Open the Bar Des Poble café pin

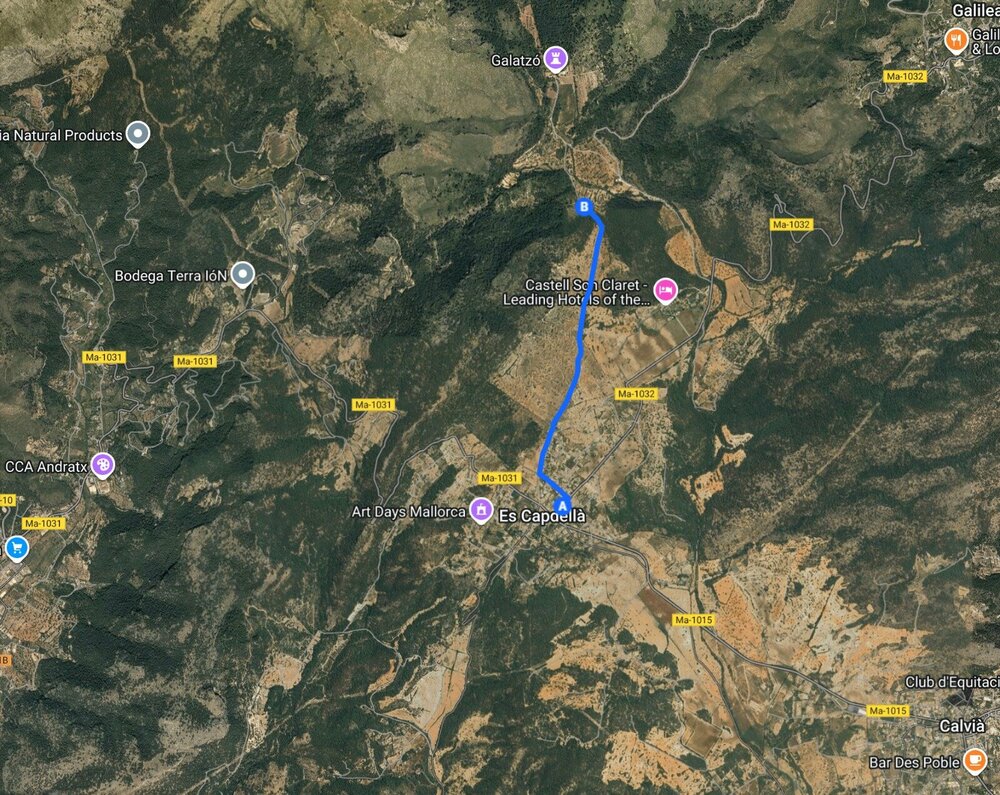(975, 760)
